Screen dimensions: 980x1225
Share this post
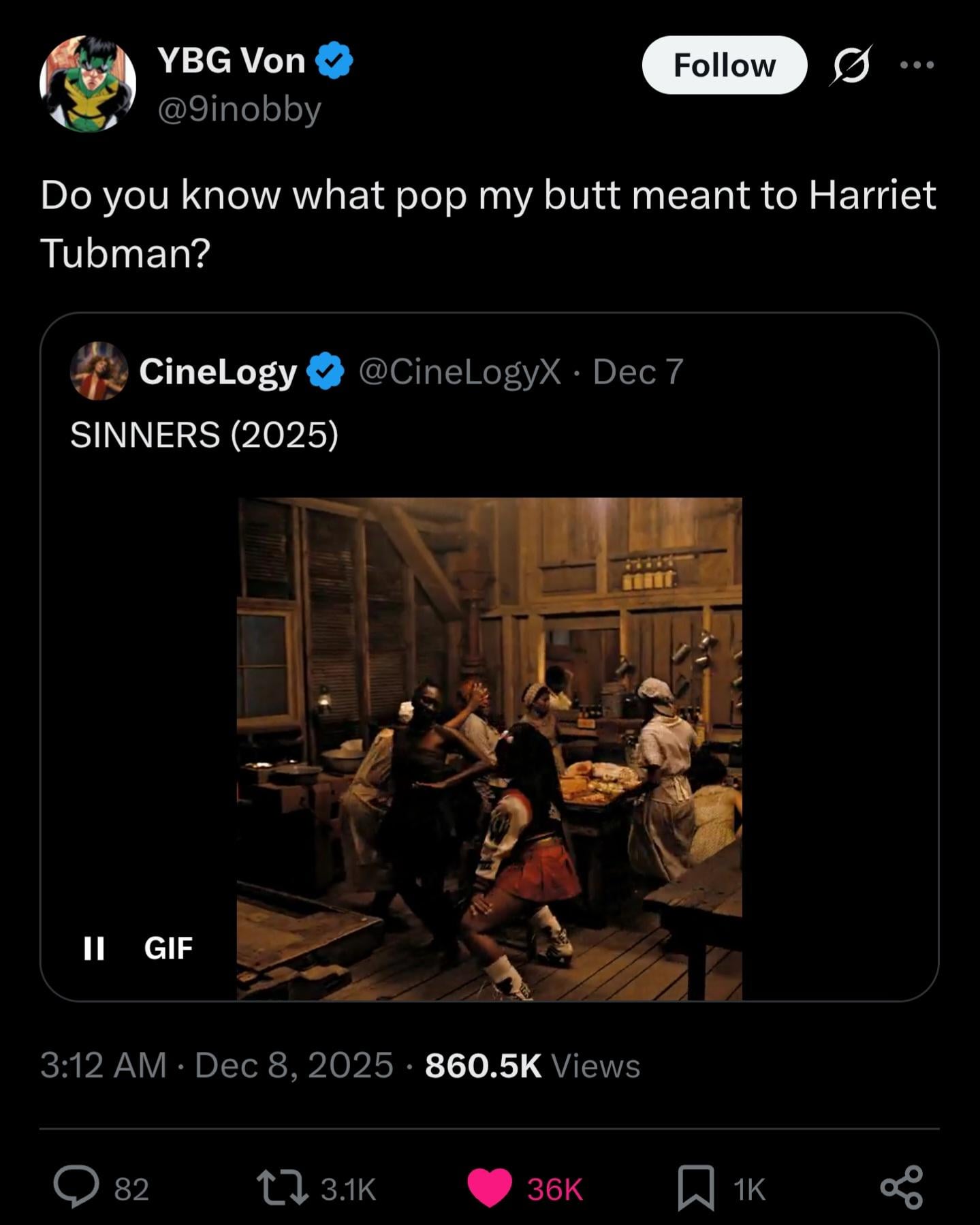(901, 1188)
